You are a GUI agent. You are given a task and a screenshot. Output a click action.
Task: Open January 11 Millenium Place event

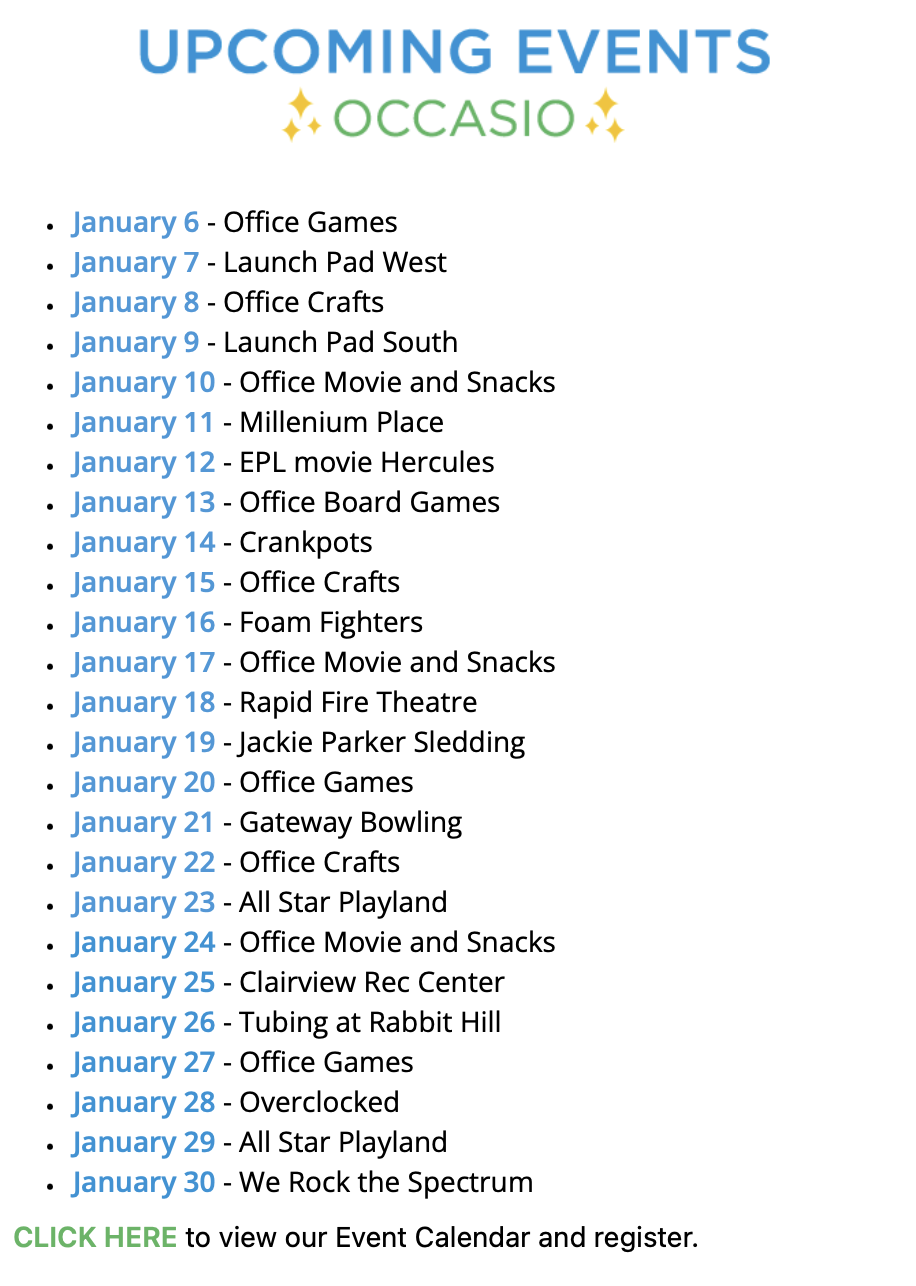143,422
